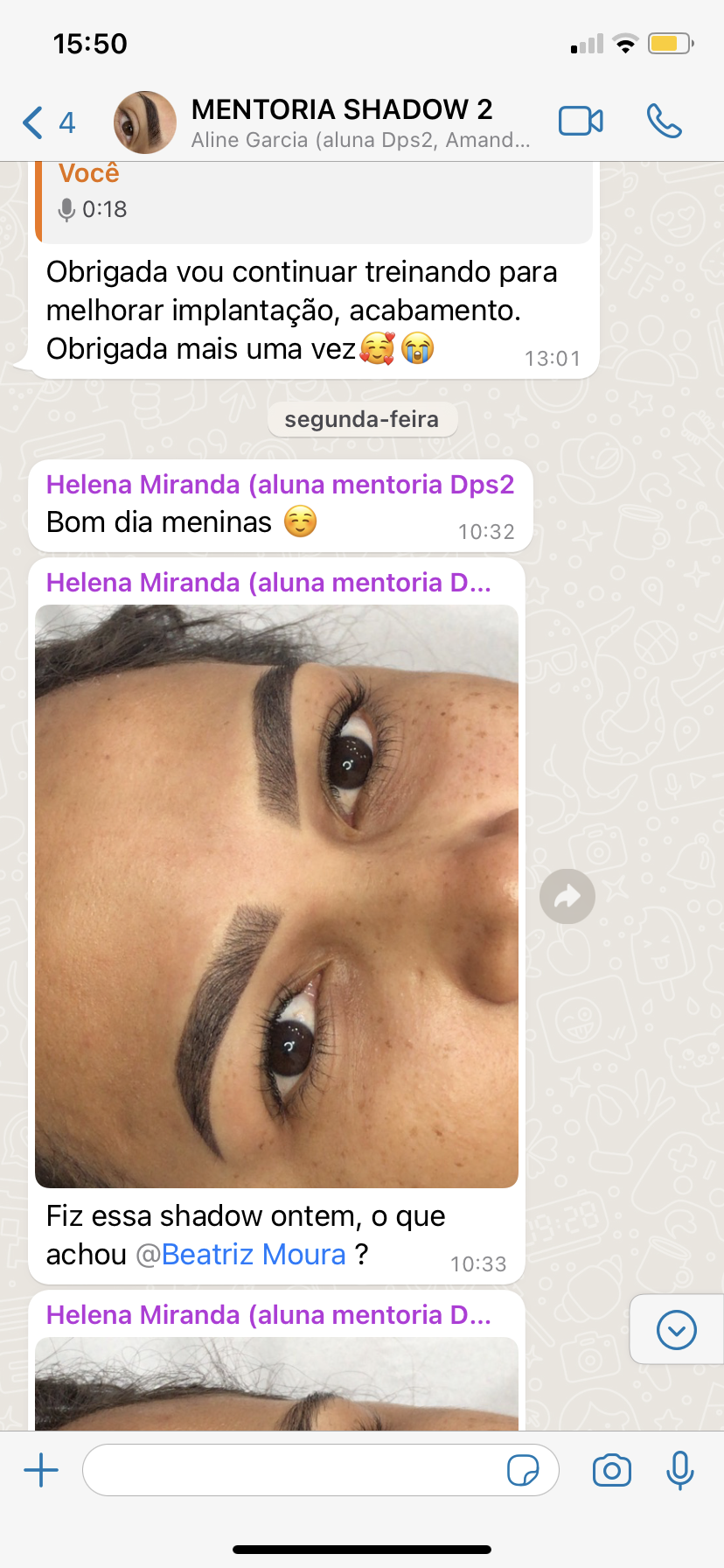This screenshot has width=724, height=1568.
Task: Open Helena Miranda's eyebrow shadow photo
Action: point(276,895)
